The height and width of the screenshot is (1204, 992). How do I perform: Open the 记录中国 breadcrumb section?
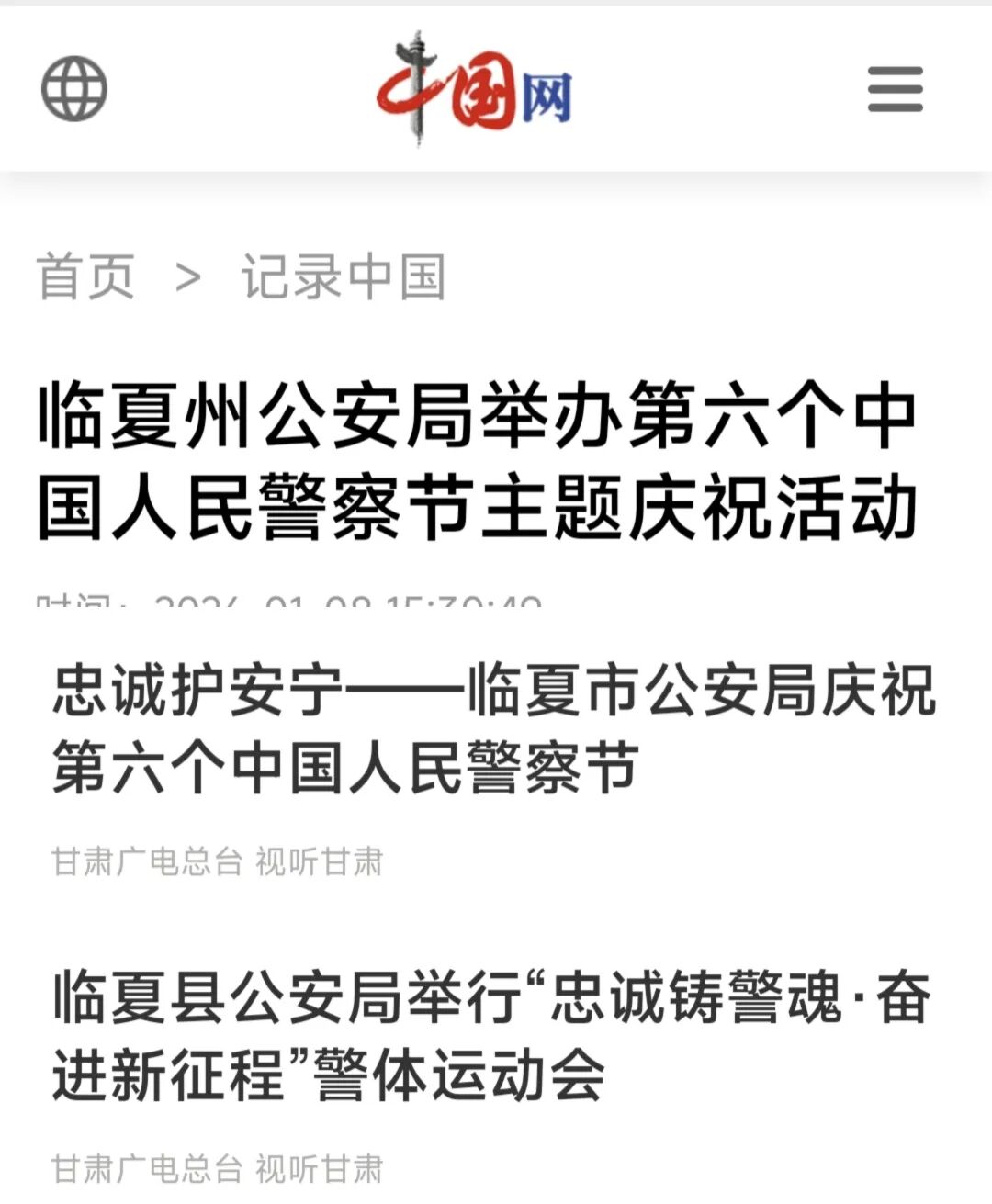[x=344, y=276]
